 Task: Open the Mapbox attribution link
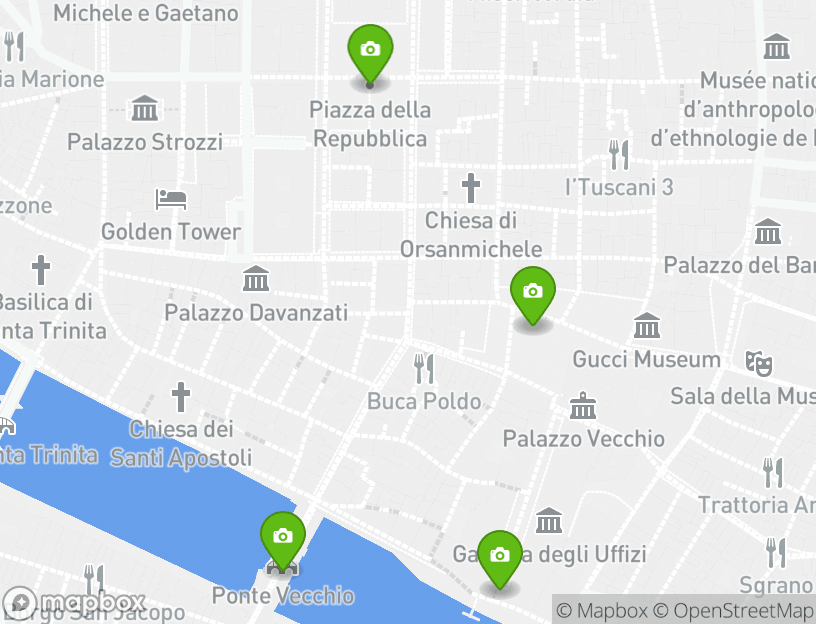pyautogui.click(x=601, y=610)
